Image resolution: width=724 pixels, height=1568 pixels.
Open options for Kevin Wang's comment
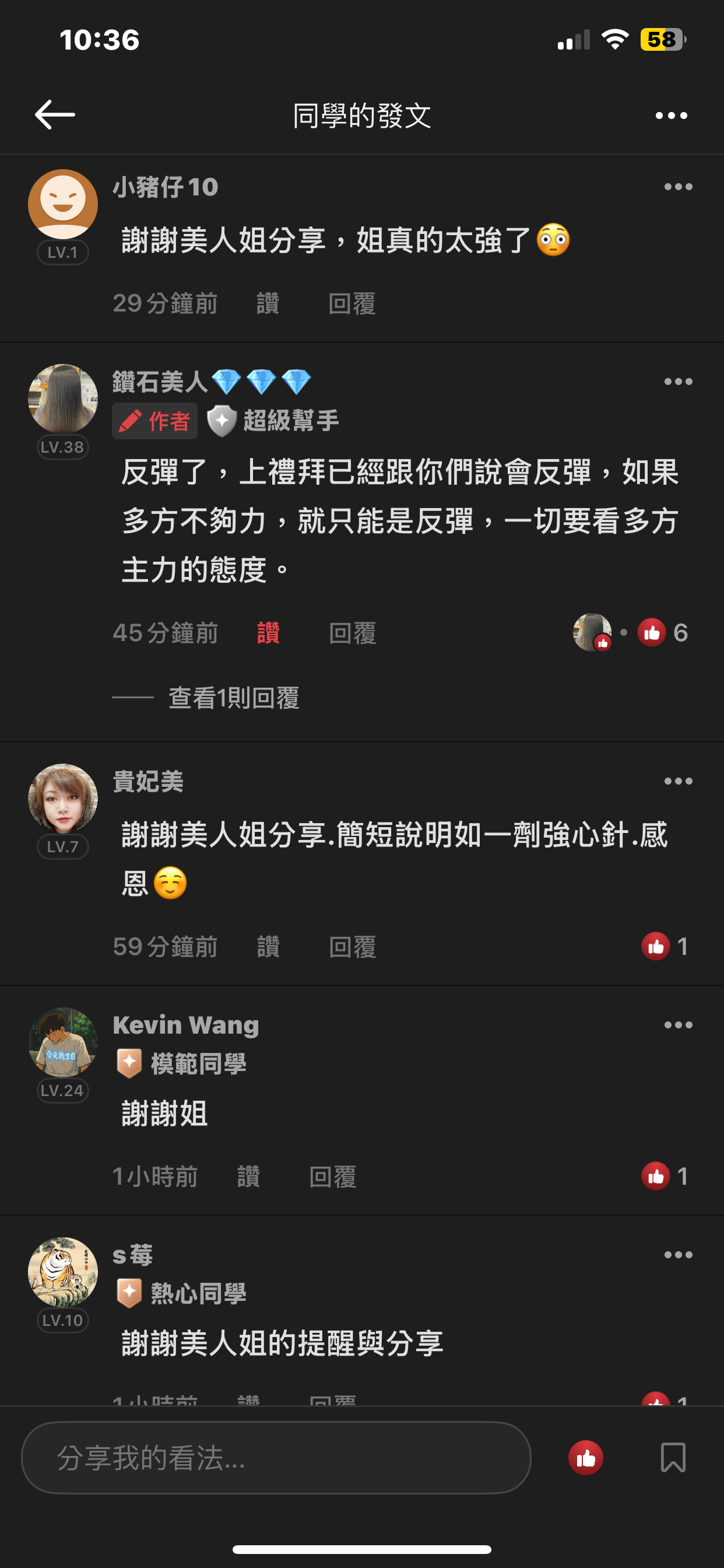678,1025
